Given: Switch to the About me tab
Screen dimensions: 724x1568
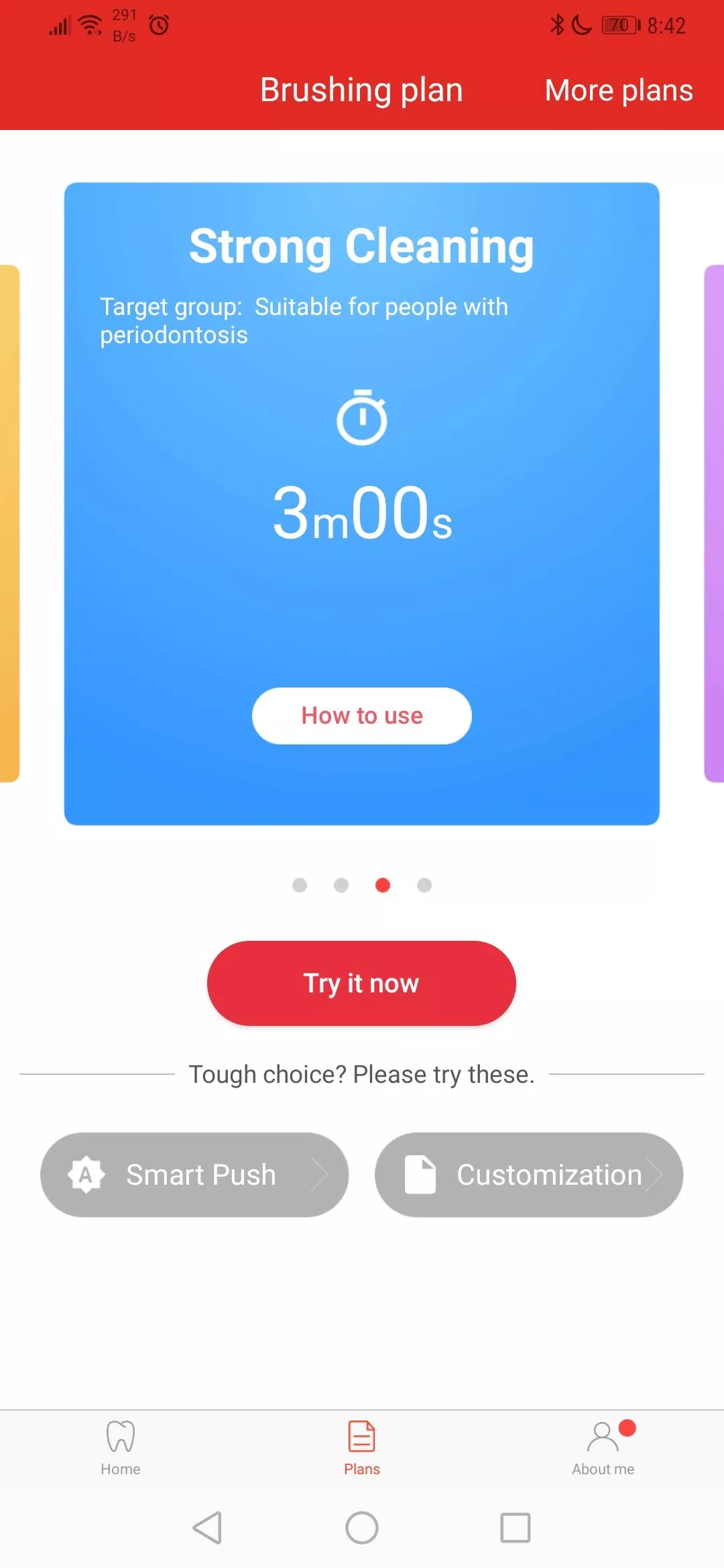Looking at the screenshot, I should (603, 1449).
